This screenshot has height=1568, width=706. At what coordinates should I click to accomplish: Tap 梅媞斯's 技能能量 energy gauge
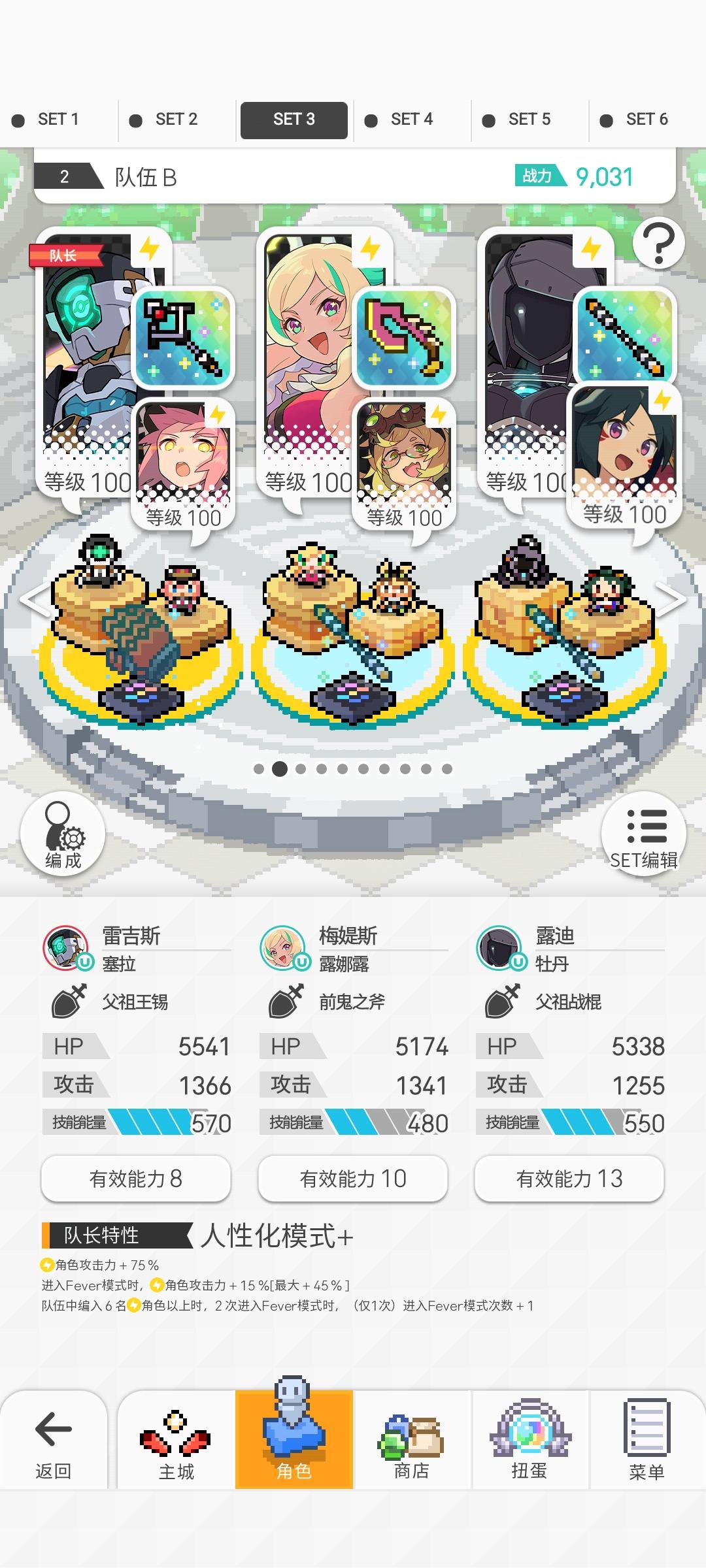click(353, 1122)
